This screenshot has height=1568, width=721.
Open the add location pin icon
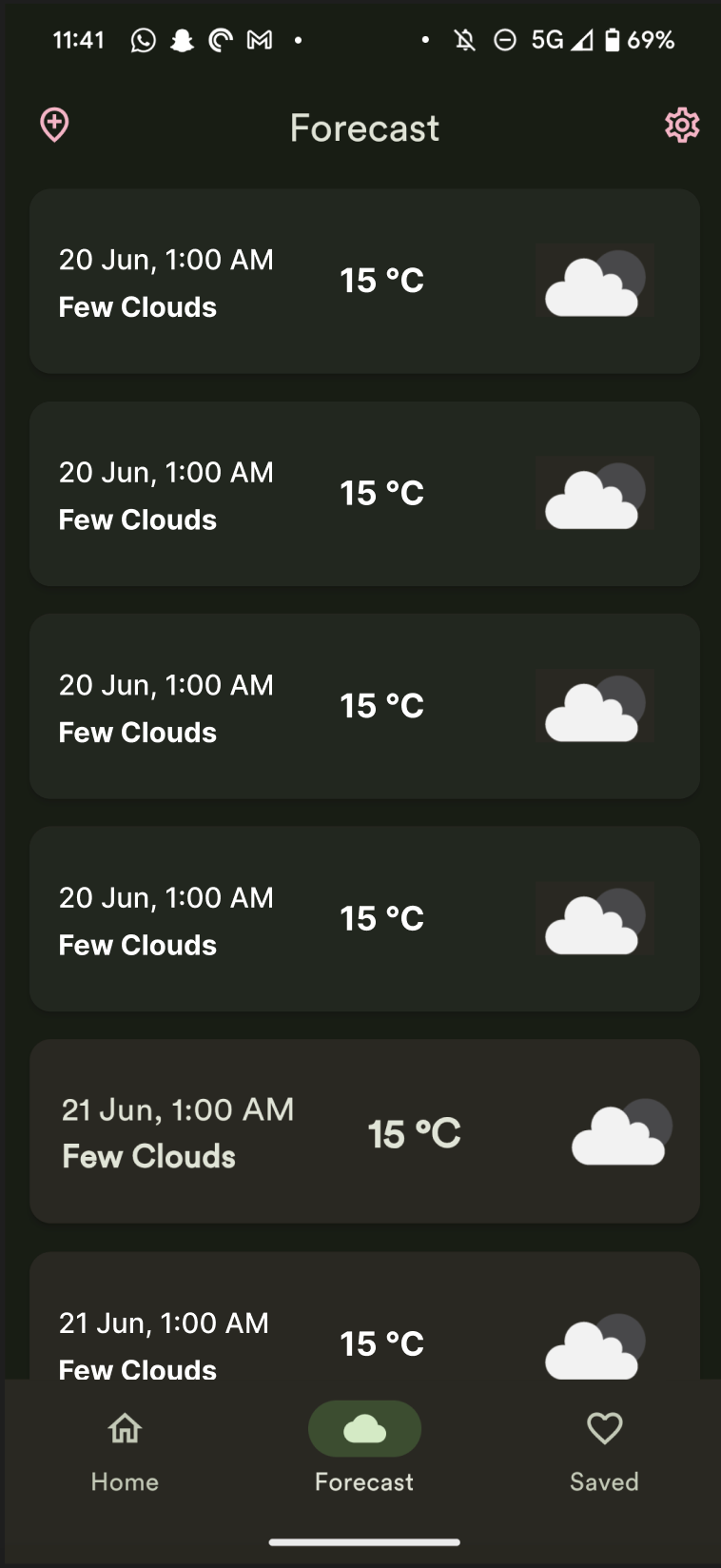54,124
